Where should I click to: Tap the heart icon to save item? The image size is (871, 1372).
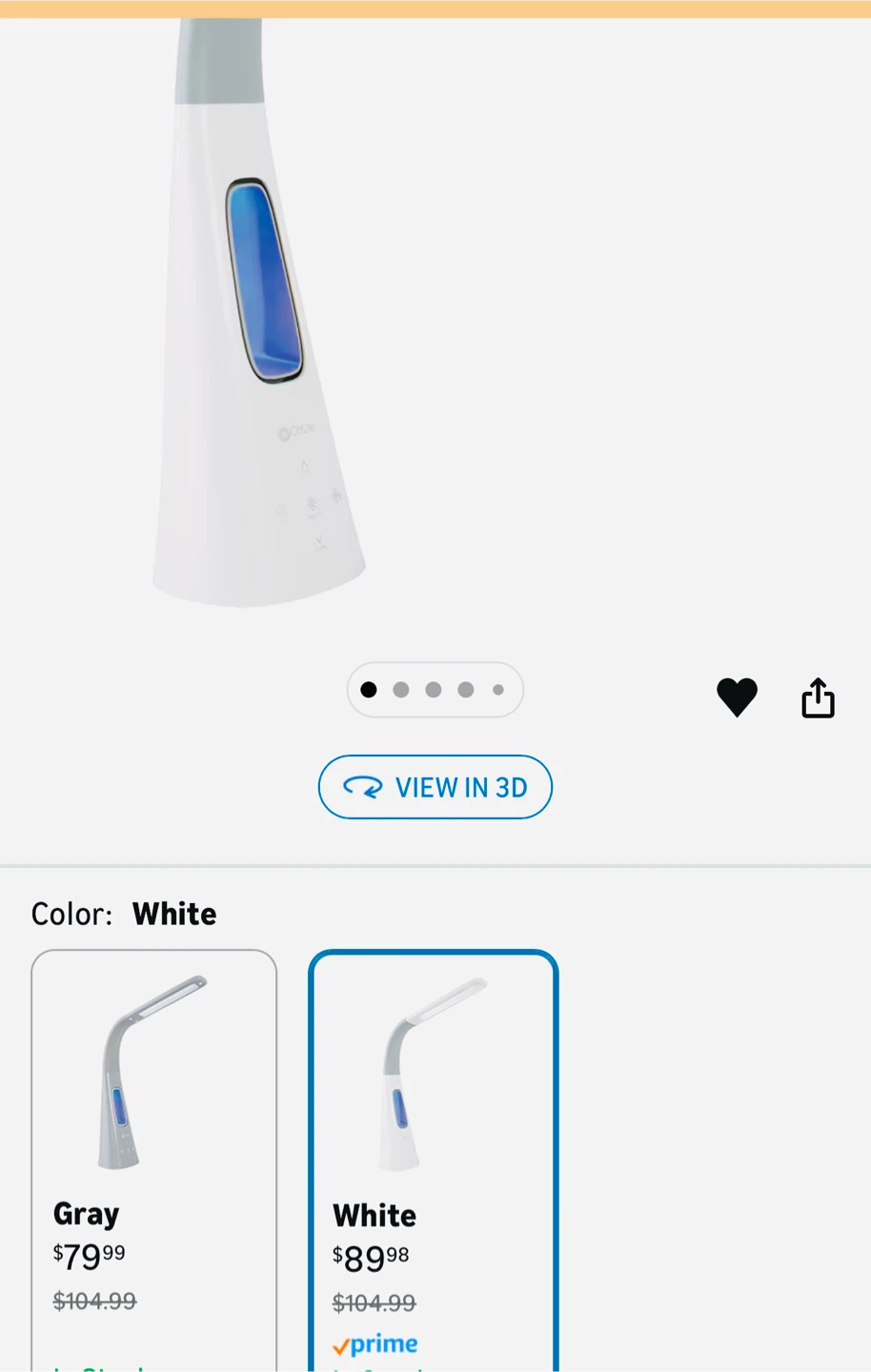(x=737, y=697)
